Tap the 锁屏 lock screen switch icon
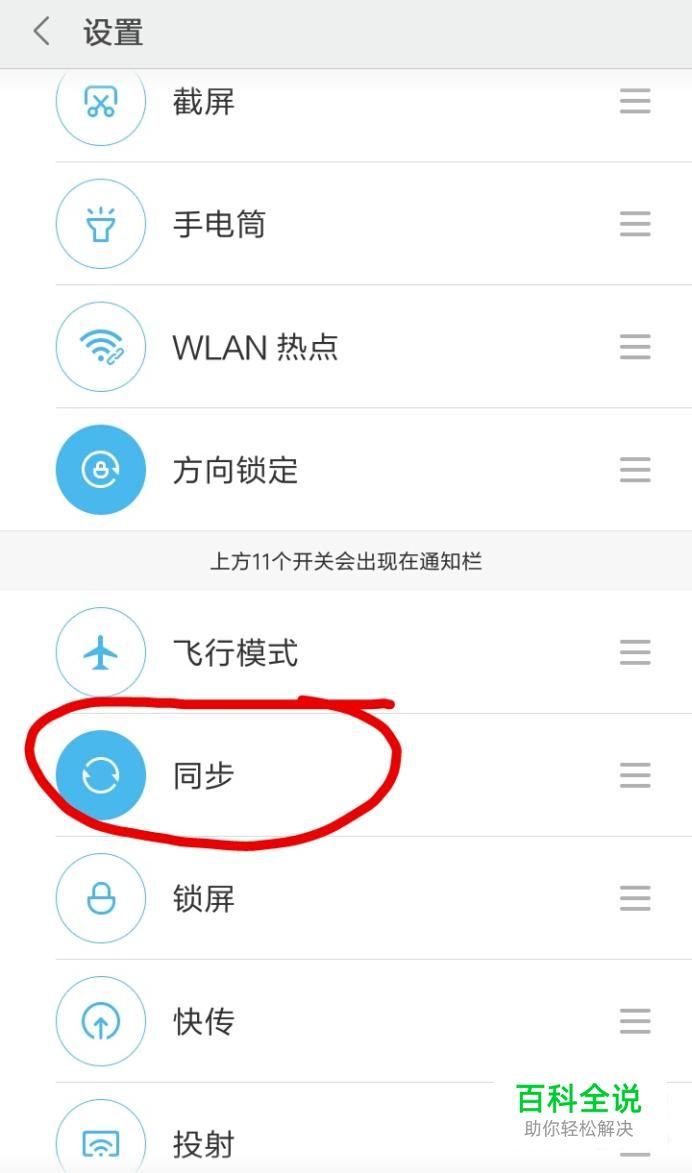This screenshot has height=1173, width=692. tap(101, 898)
